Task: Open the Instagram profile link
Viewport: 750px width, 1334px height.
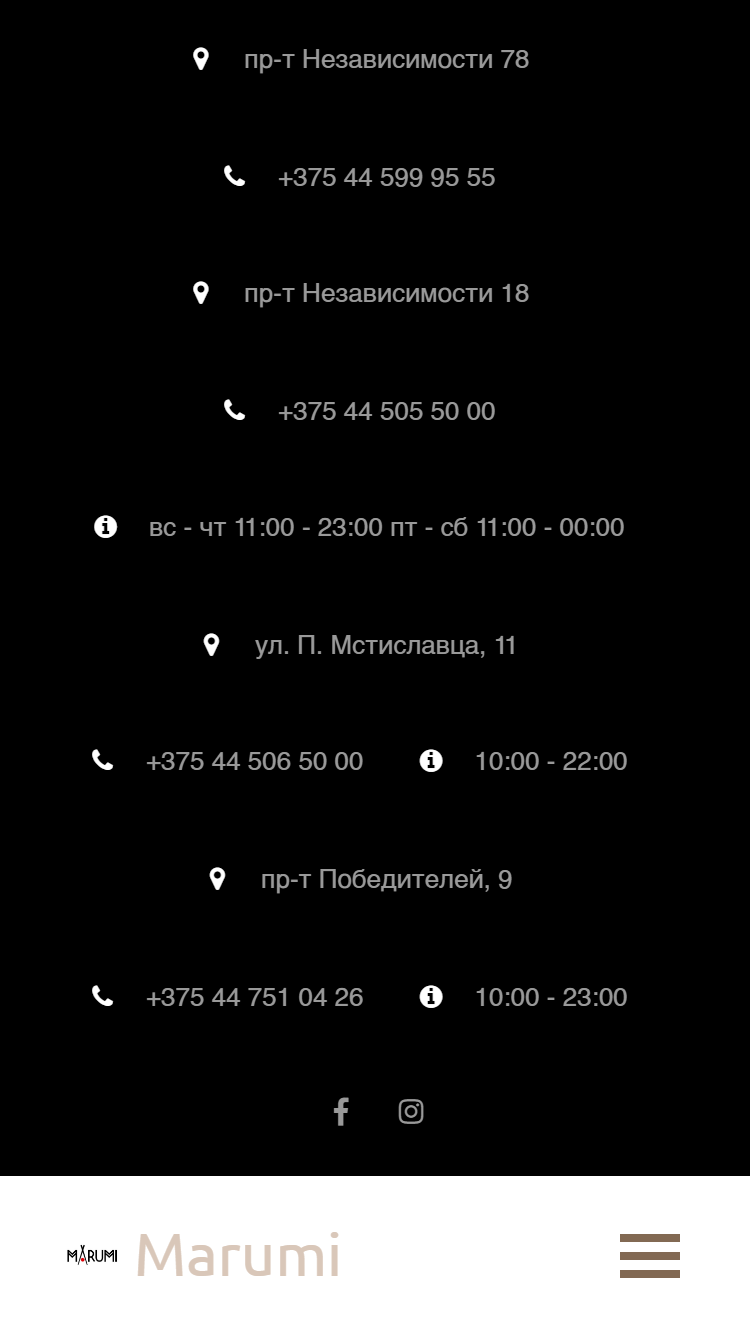Action: pos(411,1112)
